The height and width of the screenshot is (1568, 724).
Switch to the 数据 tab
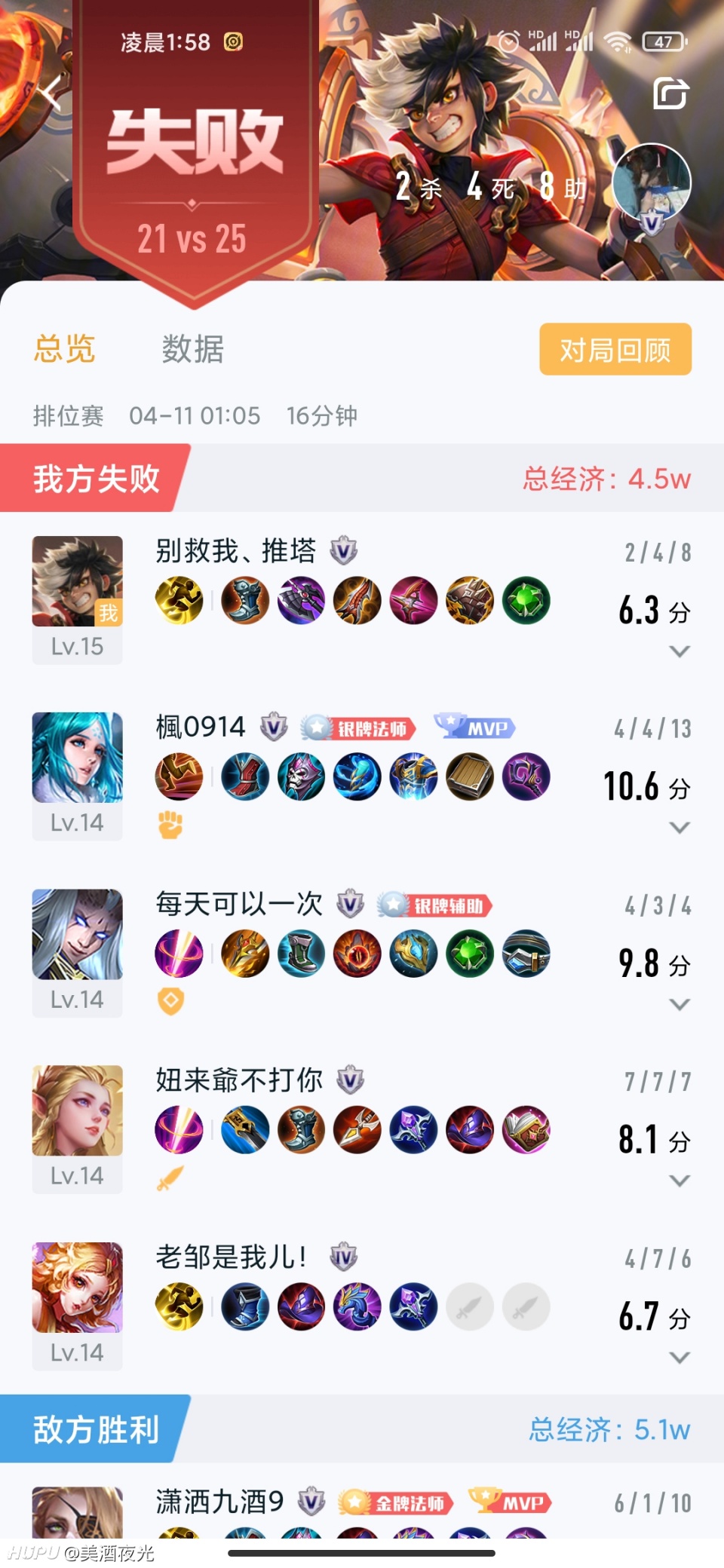click(x=192, y=349)
